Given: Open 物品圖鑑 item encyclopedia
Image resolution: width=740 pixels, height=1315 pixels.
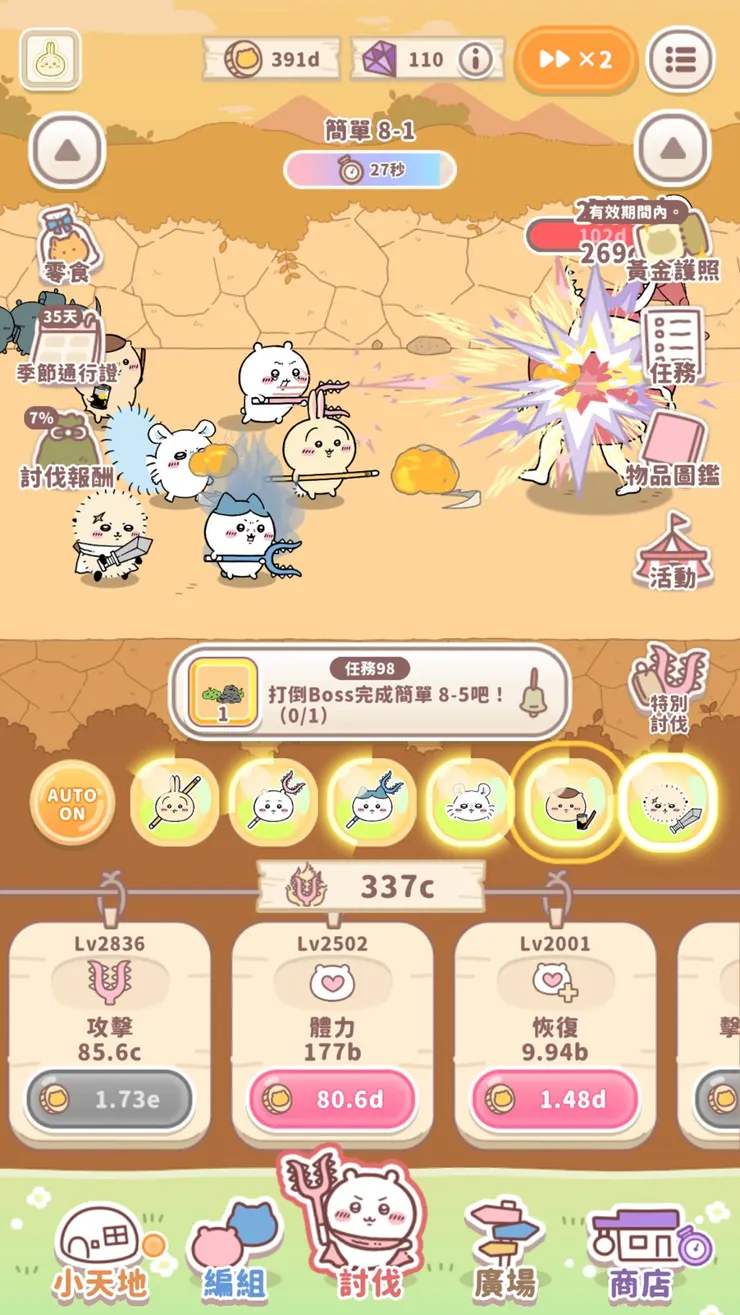Looking at the screenshot, I should click(673, 450).
